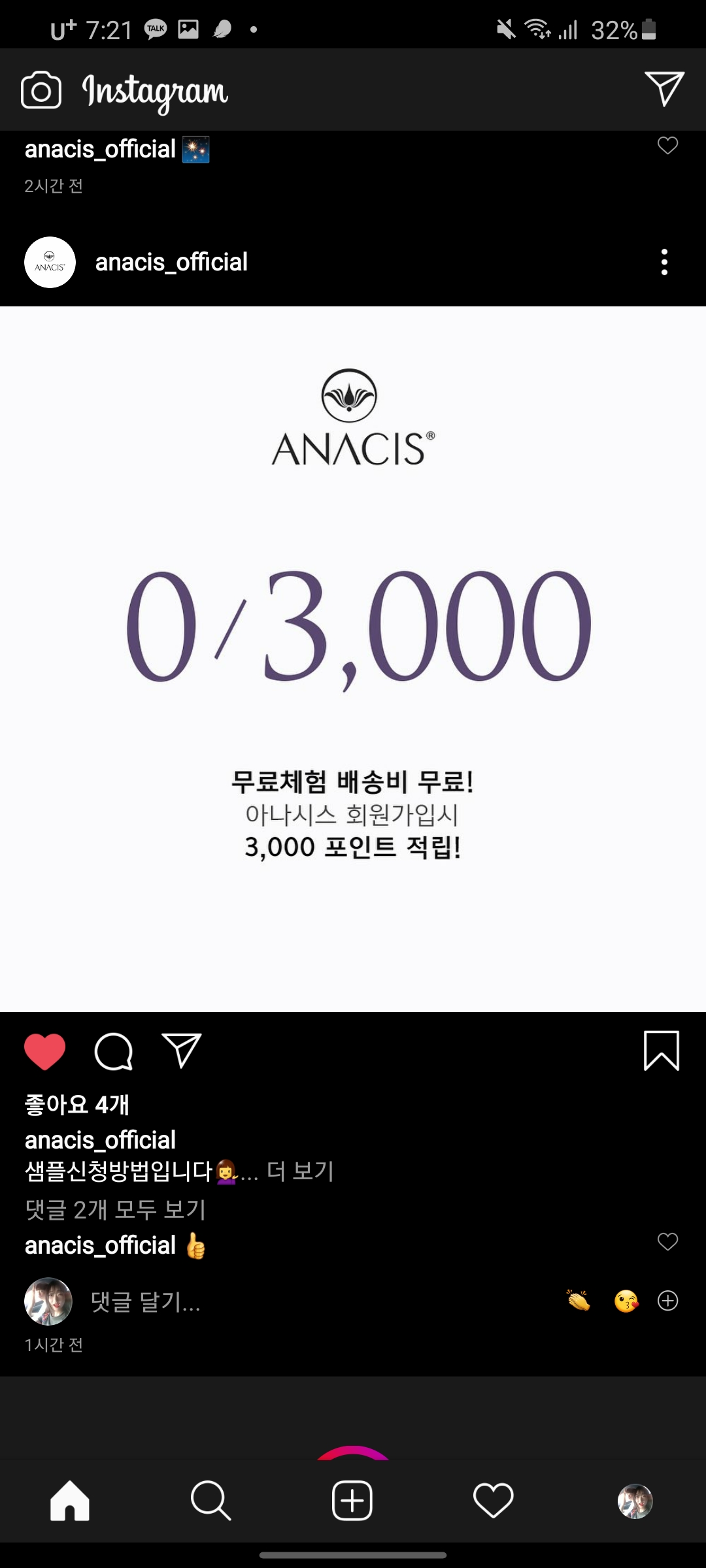Create a new post
Screen dimensions: 706x1568
[352, 1501]
